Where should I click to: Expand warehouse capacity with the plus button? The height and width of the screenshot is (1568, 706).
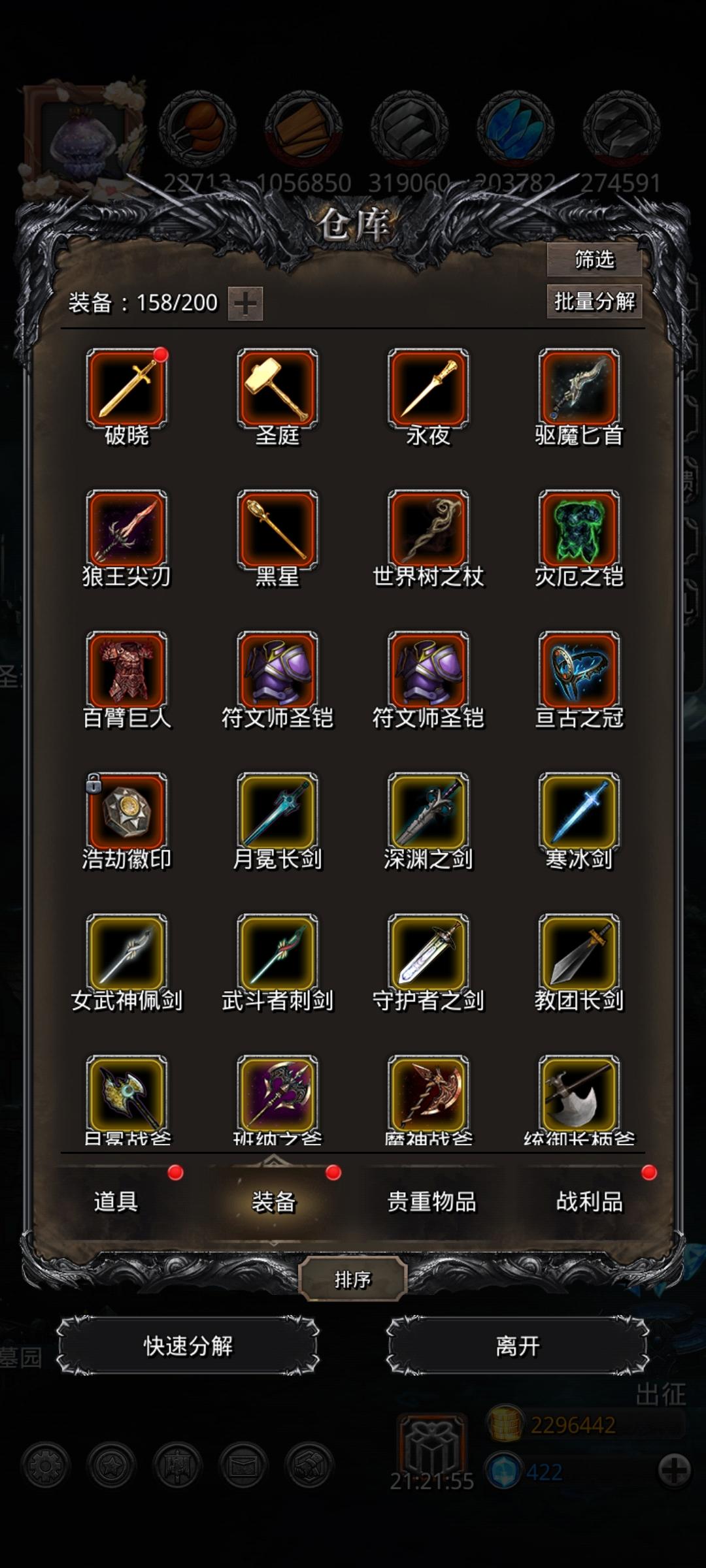click(244, 304)
